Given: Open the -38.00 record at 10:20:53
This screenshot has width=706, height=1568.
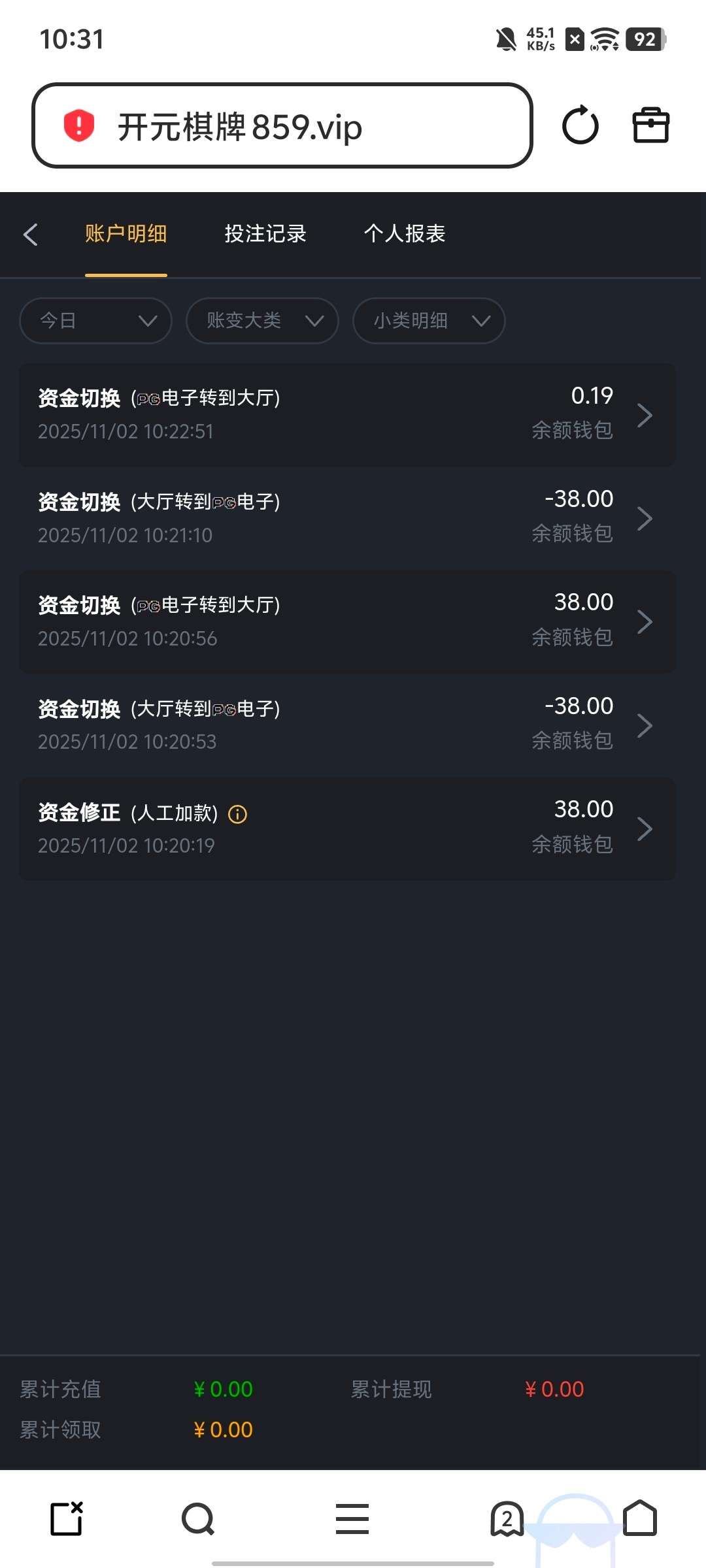Looking at the screenshot, I should point(347,725).
